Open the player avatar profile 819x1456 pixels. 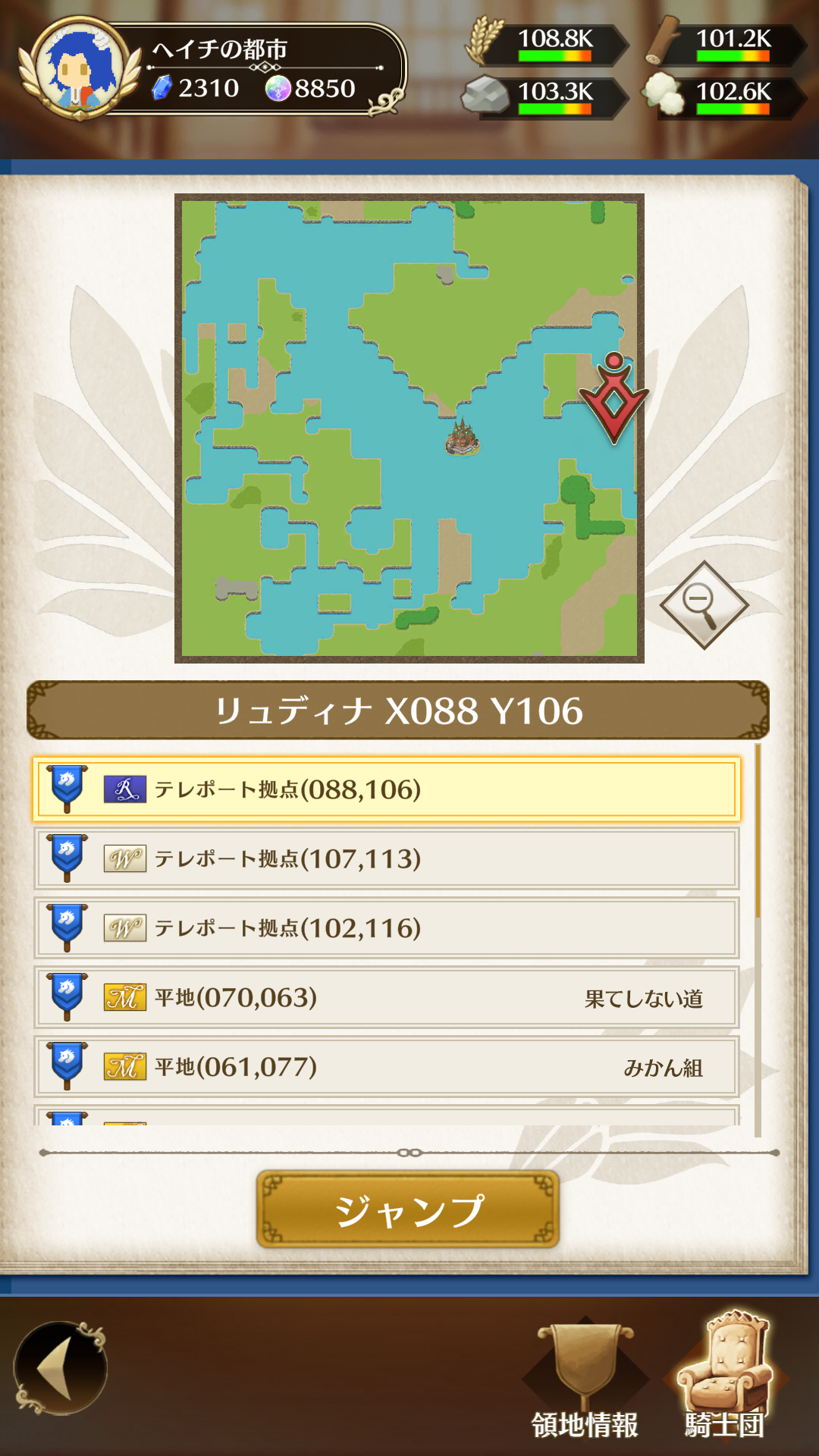80,70
